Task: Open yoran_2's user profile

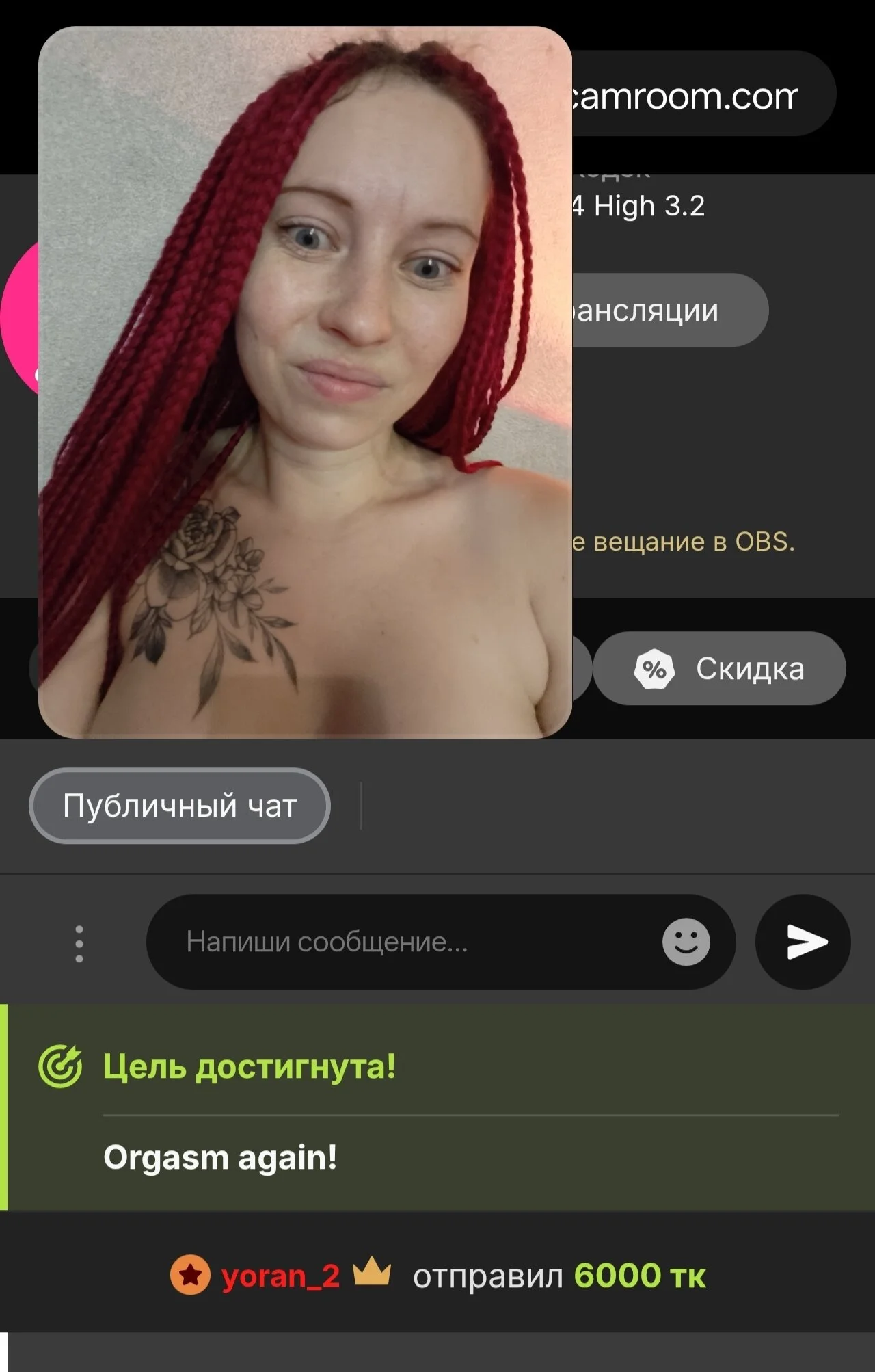Action: pos(280,1276)
